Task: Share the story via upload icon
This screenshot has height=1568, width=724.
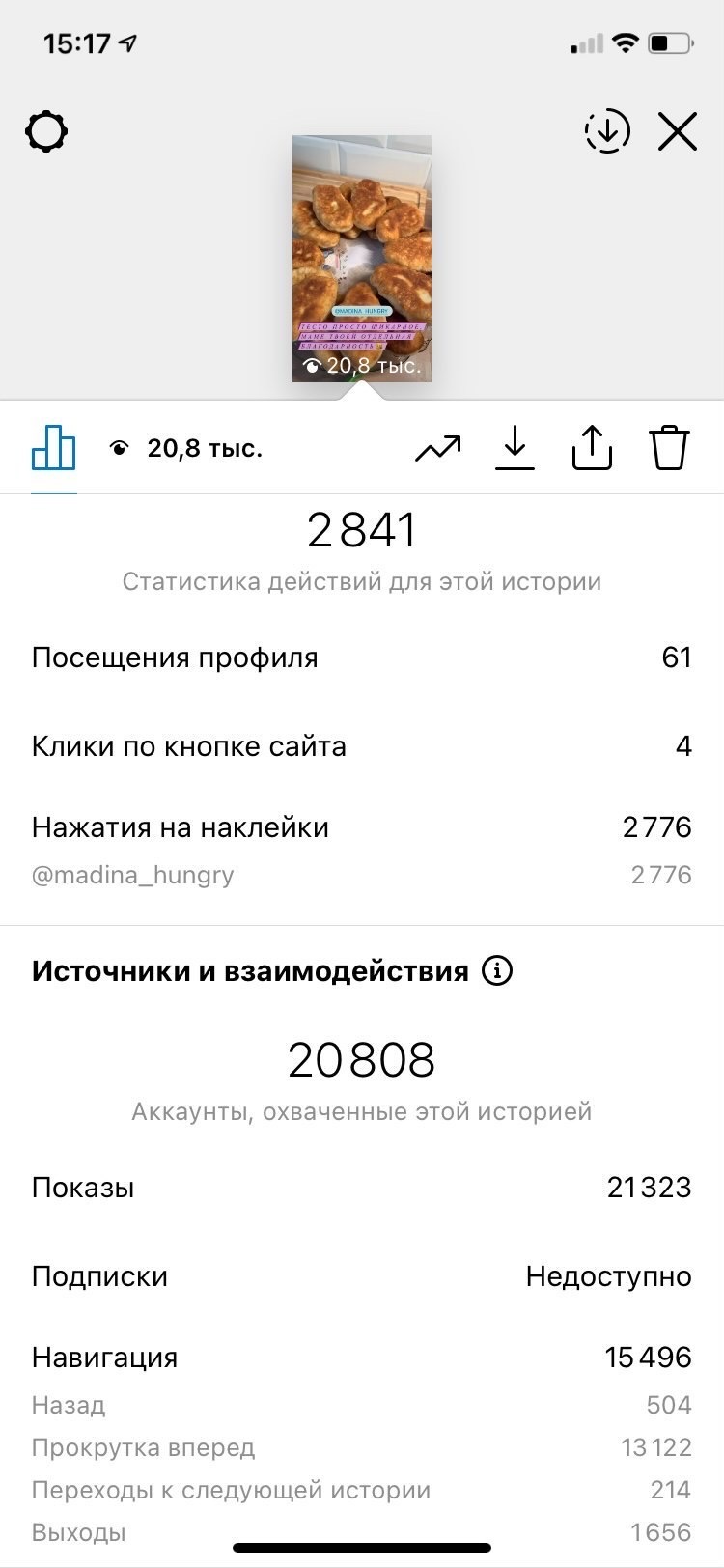Action: (x=592, y=448)
